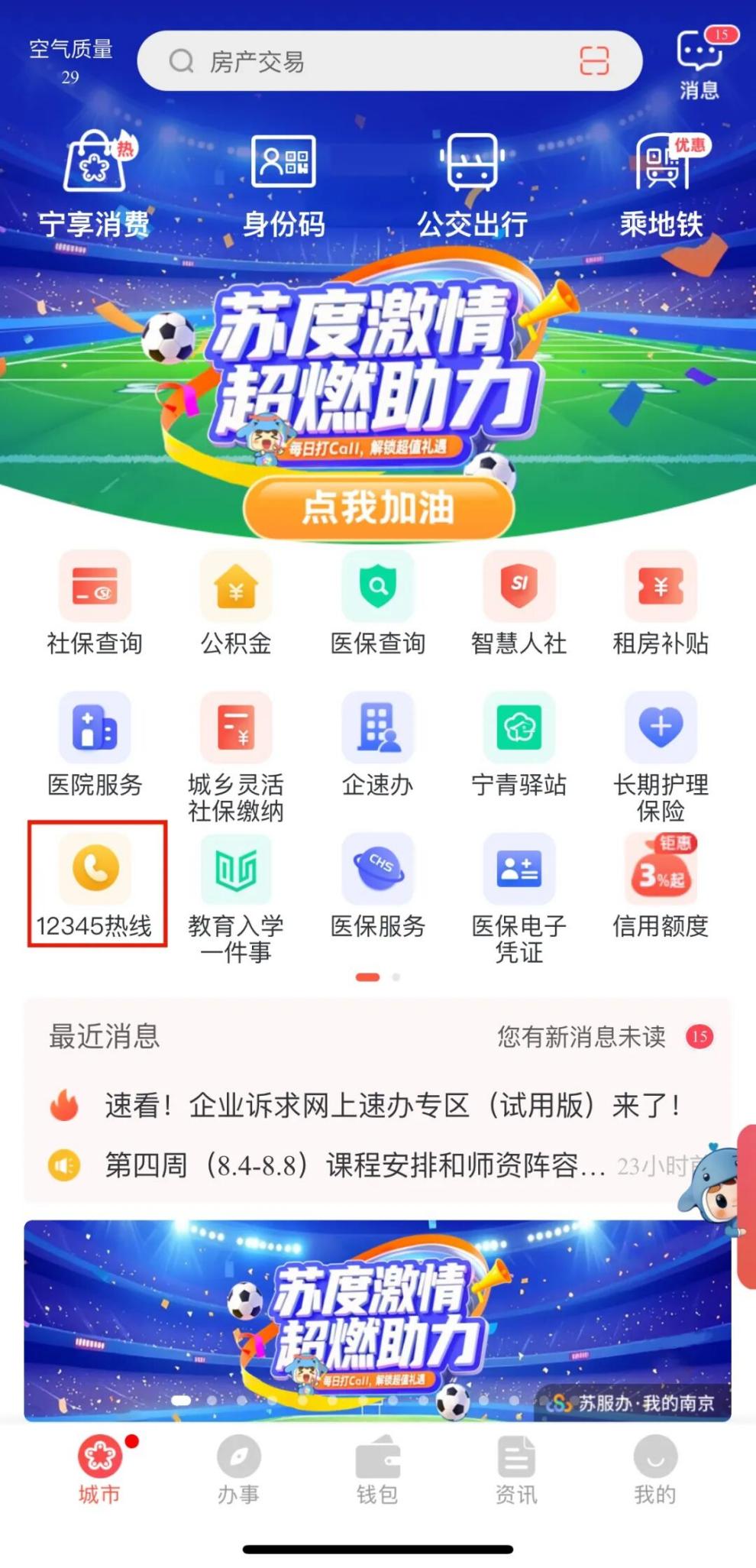This screenshot has width=756, height=1568.
Task: Open 身份码 identity code
Action: click(283, 183)
